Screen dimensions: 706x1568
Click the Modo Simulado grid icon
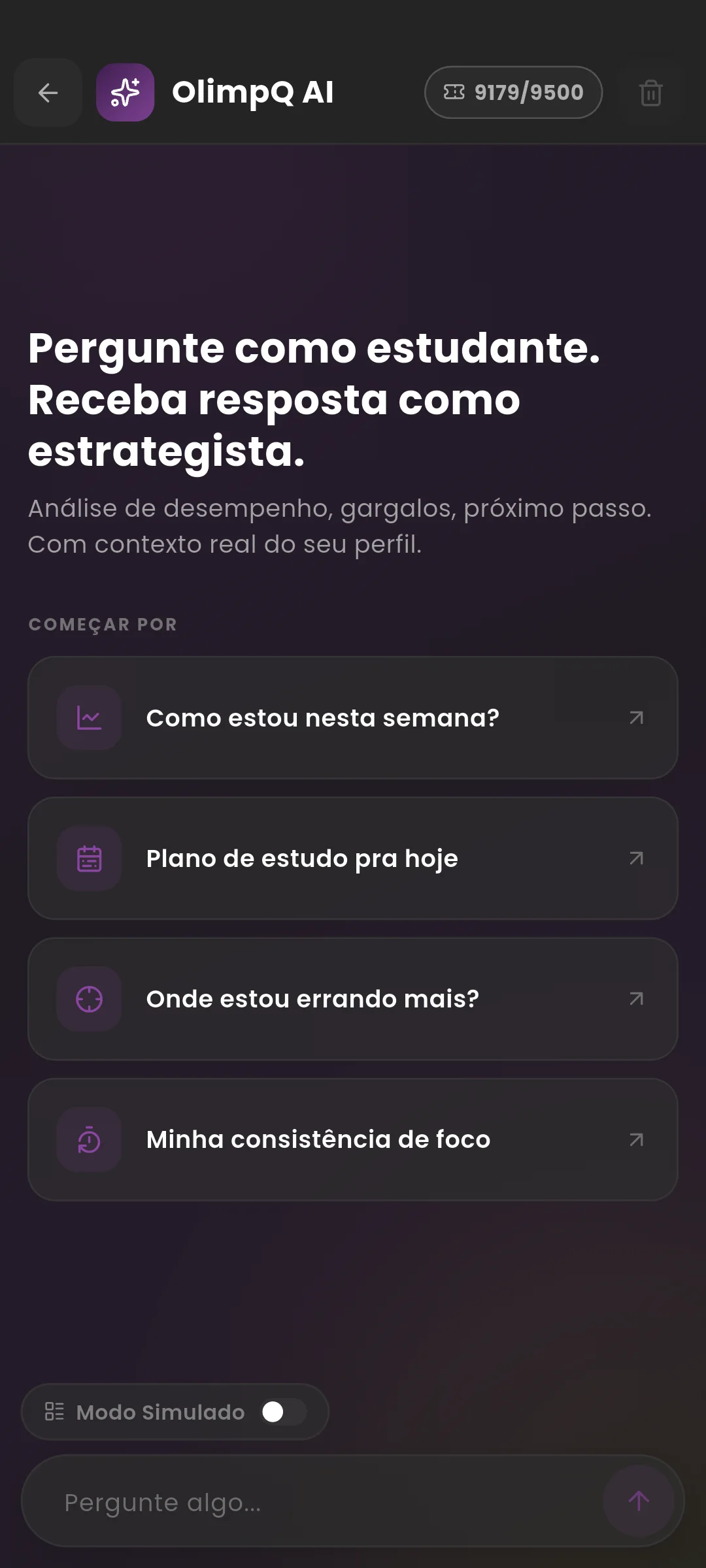(56, 1412)
